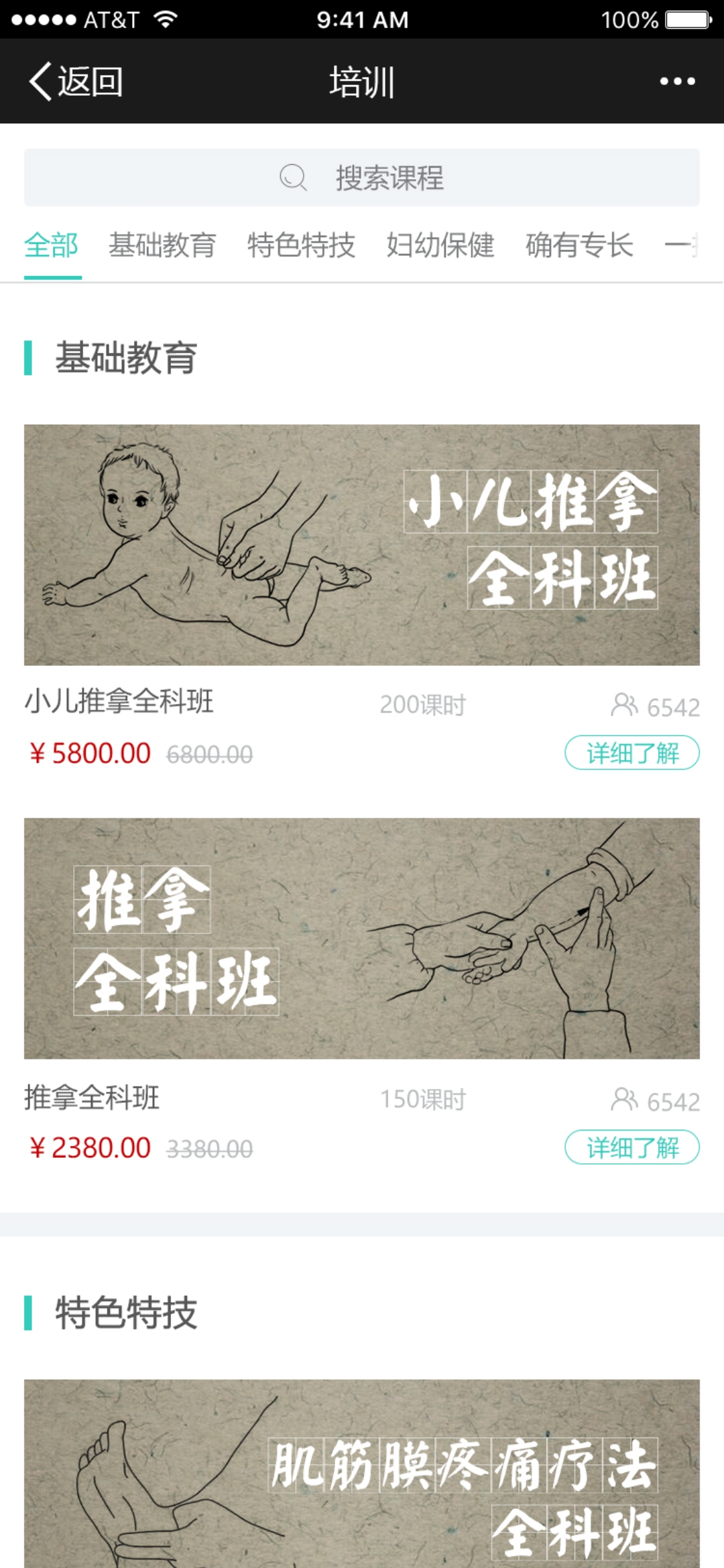Viewport: 724px width, 1568px height.
Task: Open the 妇幼保健 category tab
Action: [441, 246]
